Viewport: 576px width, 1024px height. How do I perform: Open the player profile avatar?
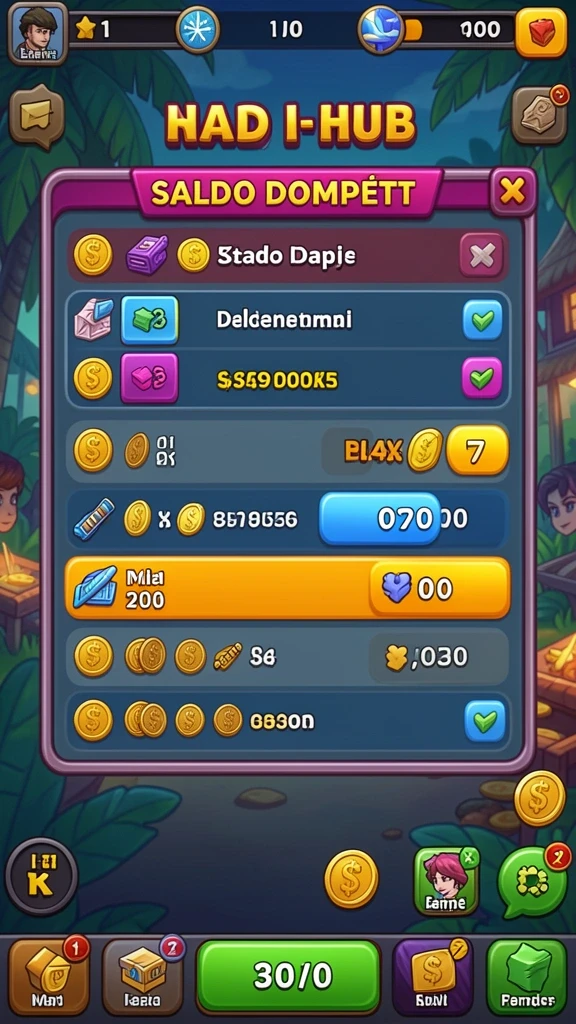coord(38,33)
